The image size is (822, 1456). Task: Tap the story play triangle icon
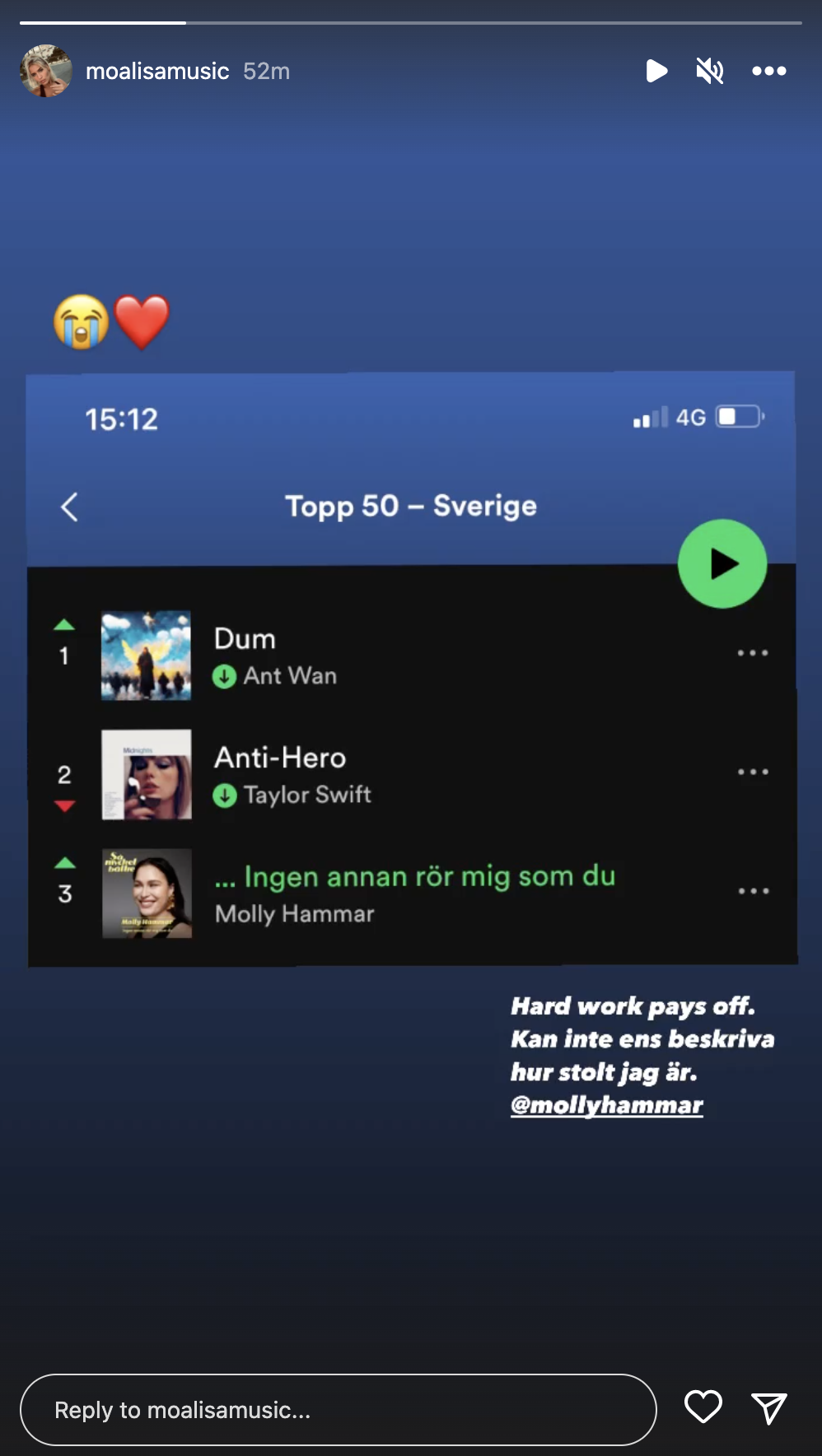[656, 71]
